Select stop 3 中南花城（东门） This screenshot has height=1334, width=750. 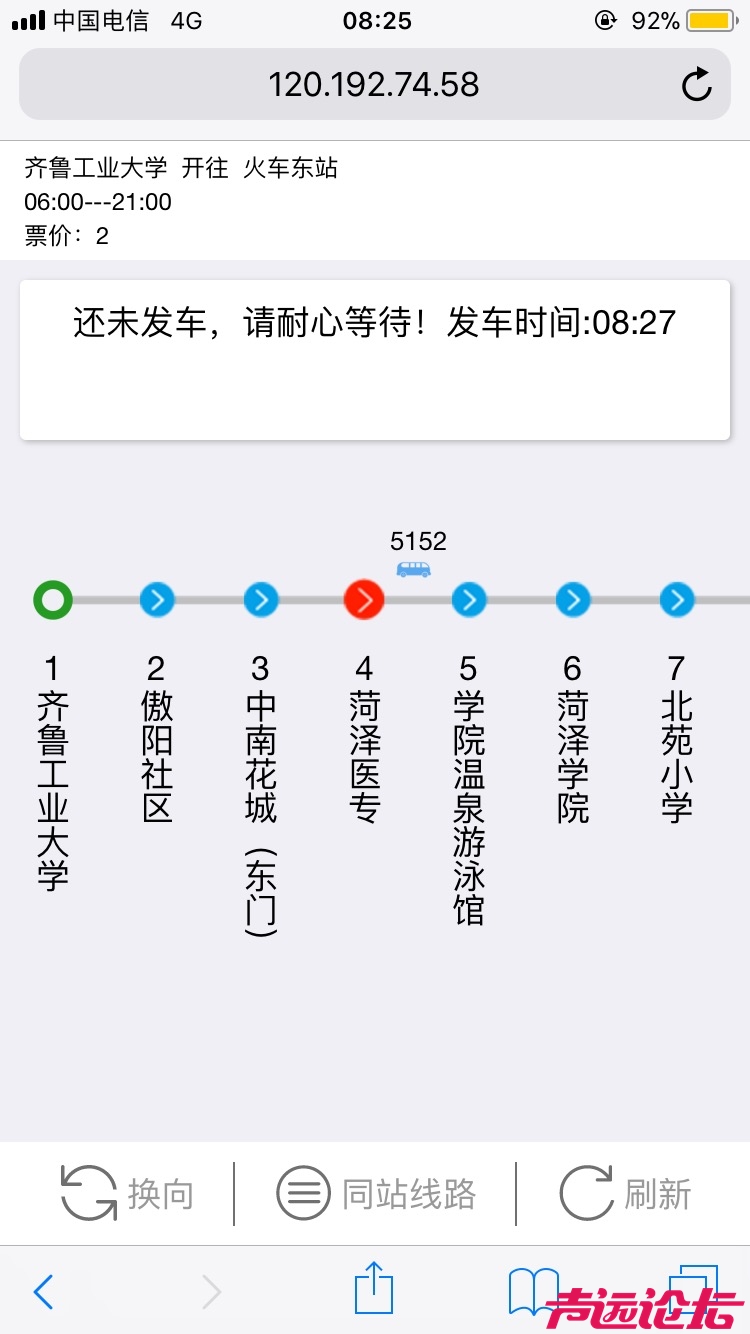261,601
